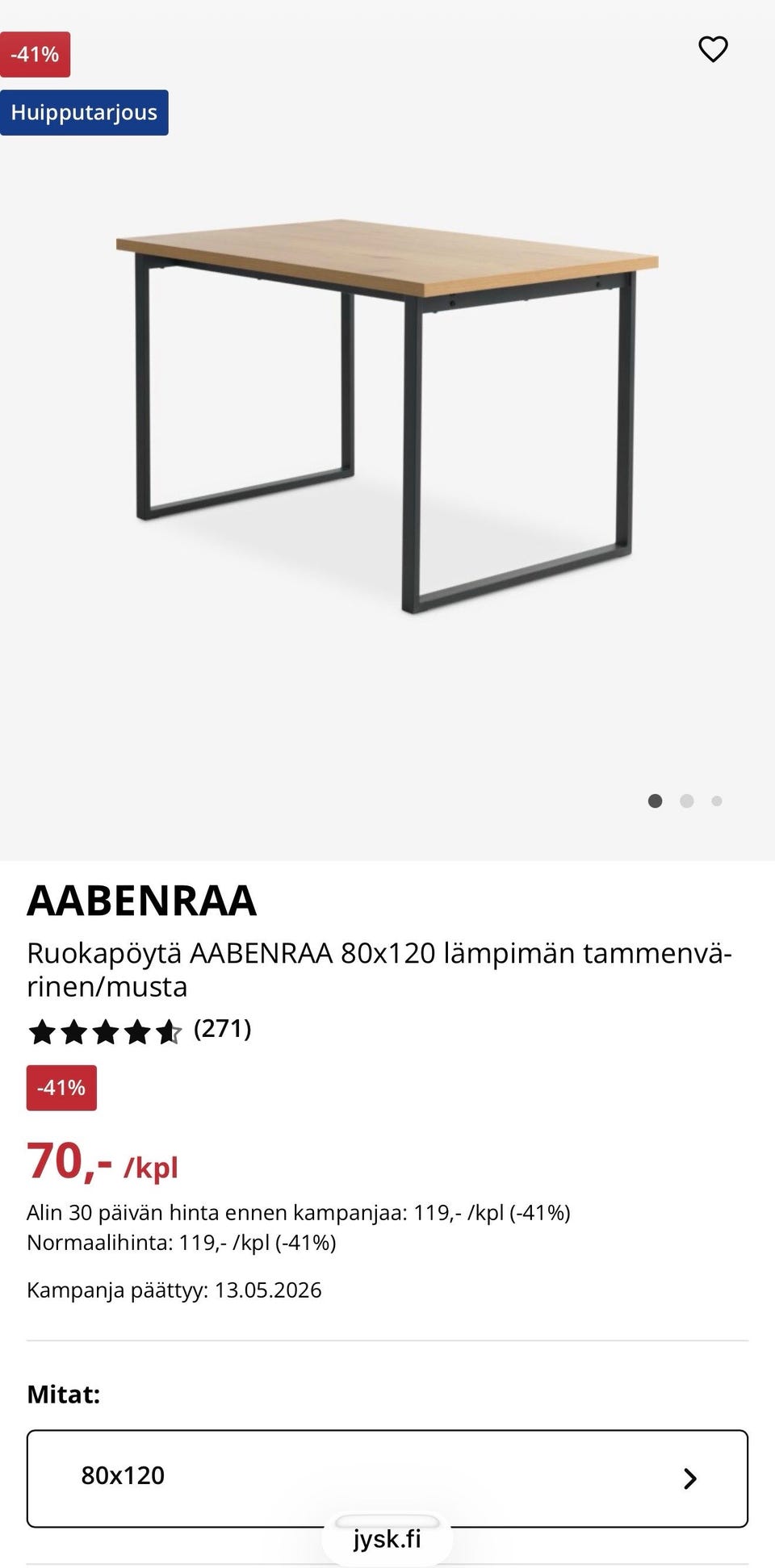775x1568 pixels.
Task: Jump to the second image via gallery dot
Action: click(x=687, y=801)
